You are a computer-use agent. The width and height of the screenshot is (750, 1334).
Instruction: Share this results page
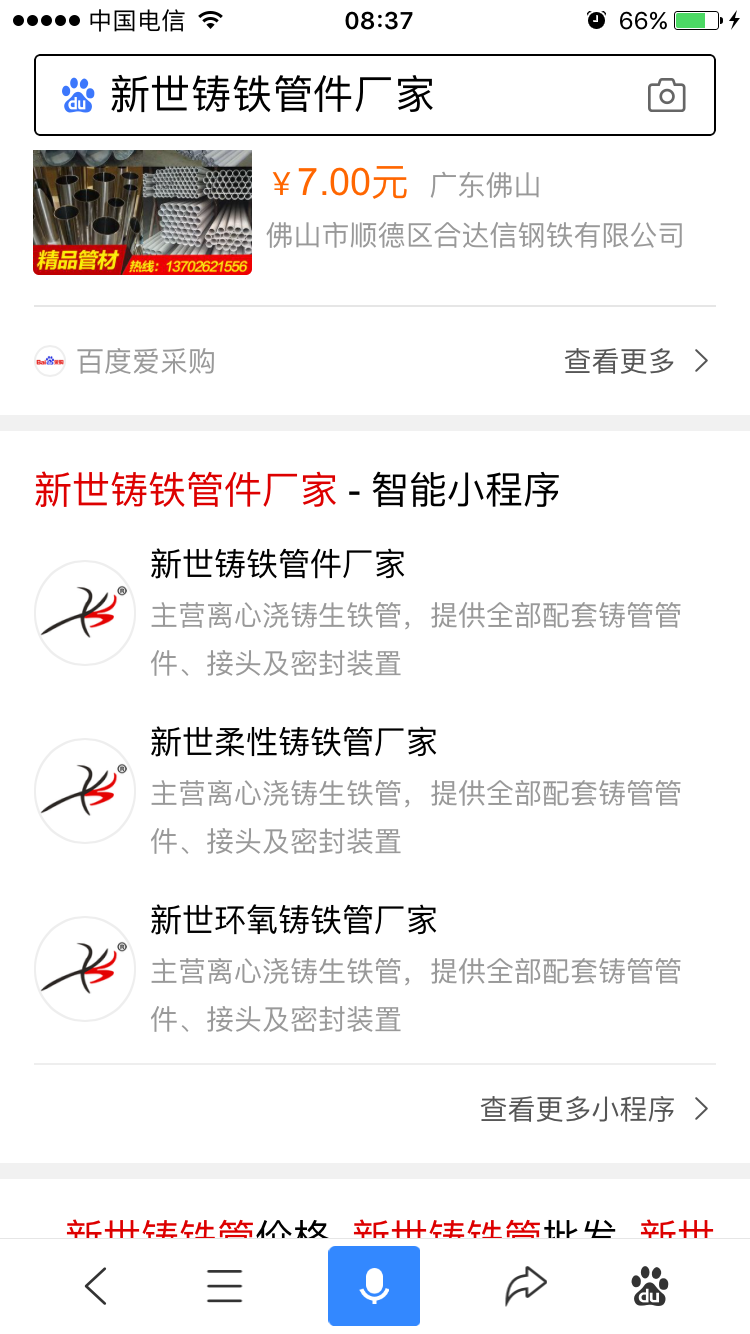tap(525, 1286)
